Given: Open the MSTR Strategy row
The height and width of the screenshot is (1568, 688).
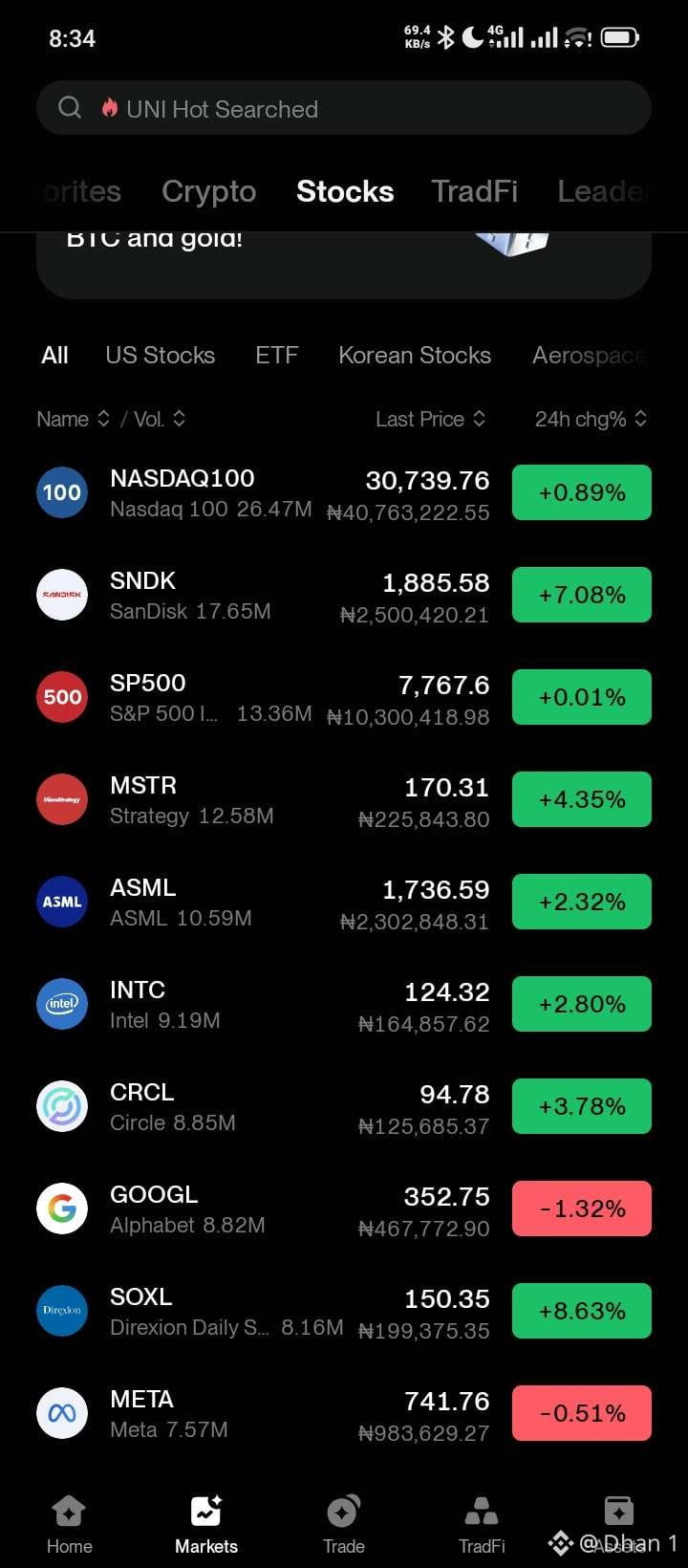Looking at the screenshot, I should point(344,800).
